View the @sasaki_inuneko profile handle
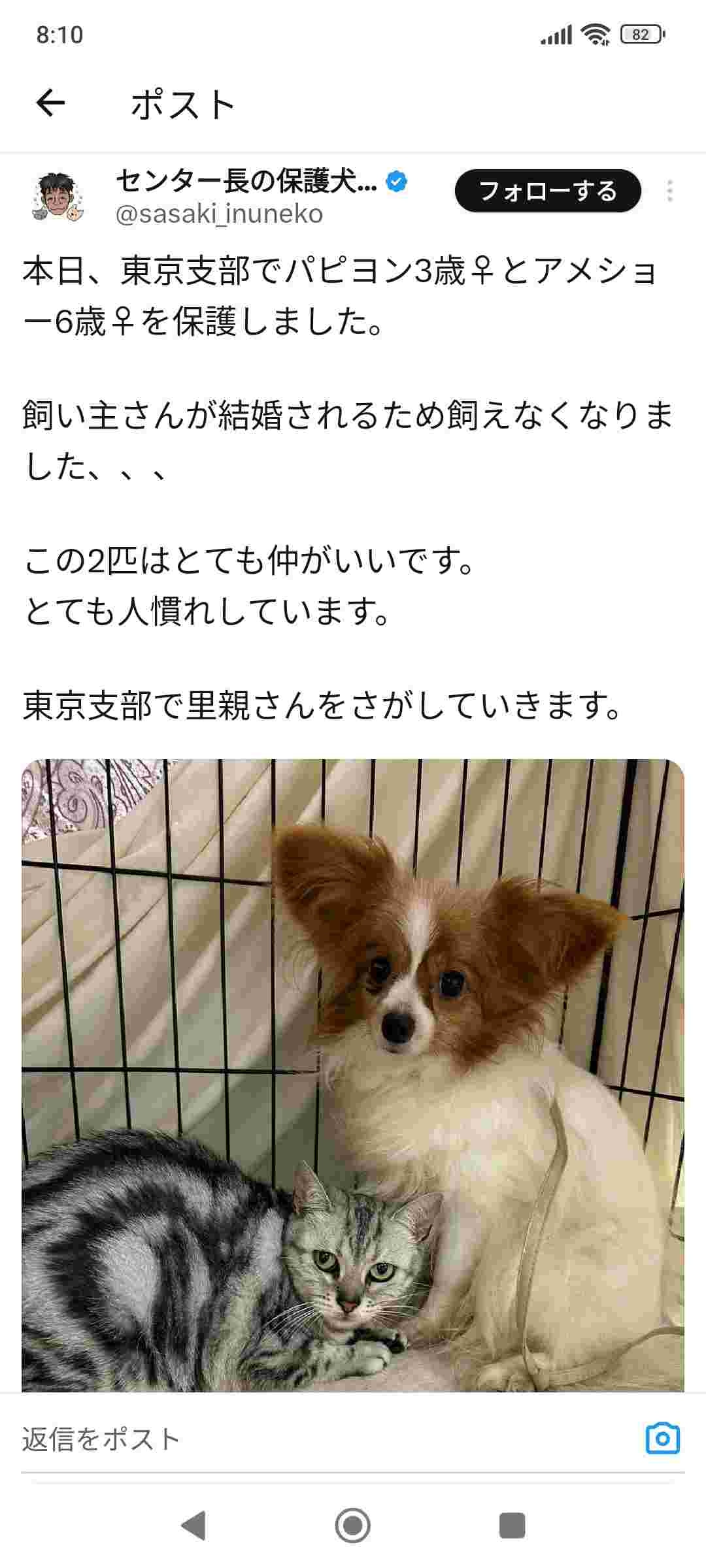 [219, 214]
